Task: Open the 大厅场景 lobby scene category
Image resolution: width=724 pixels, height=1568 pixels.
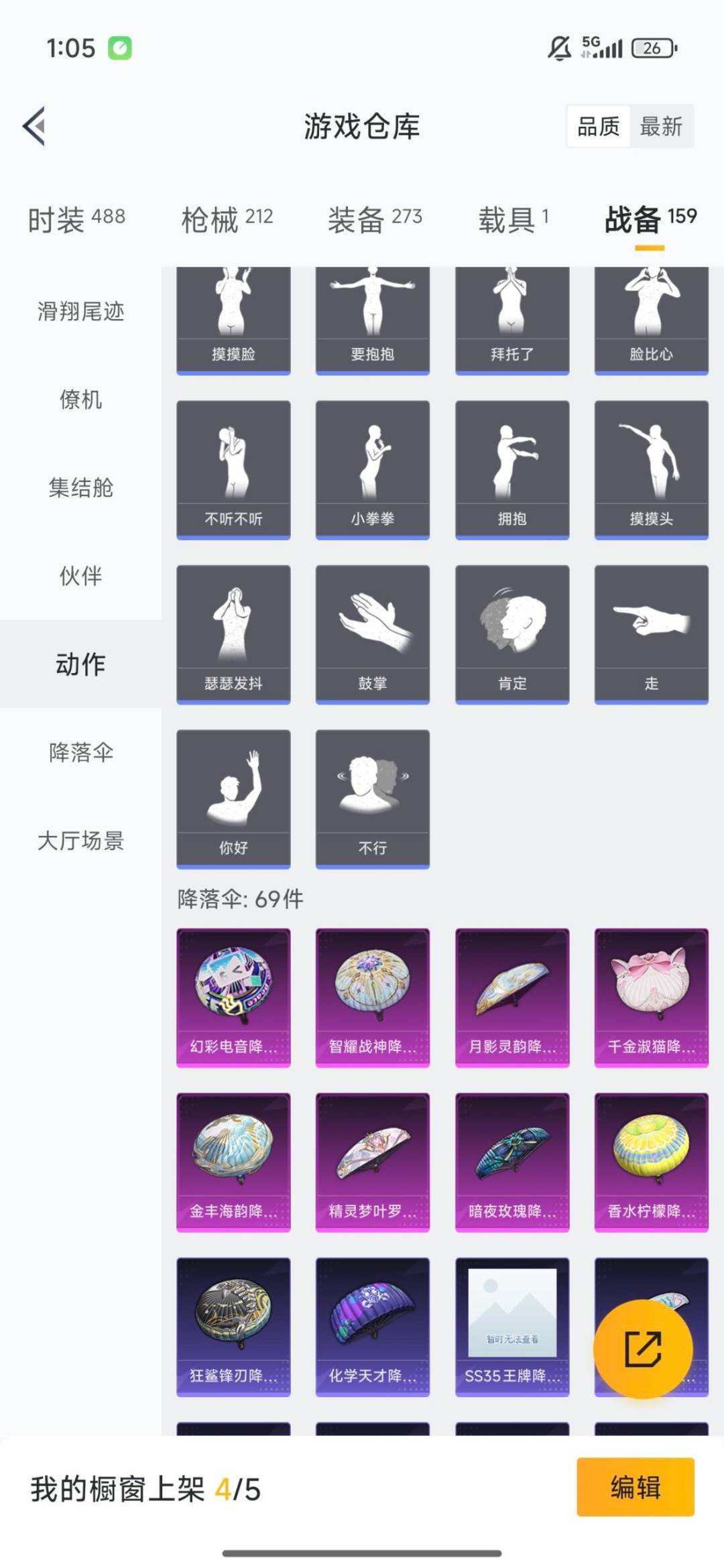Action: click(81, 841)
